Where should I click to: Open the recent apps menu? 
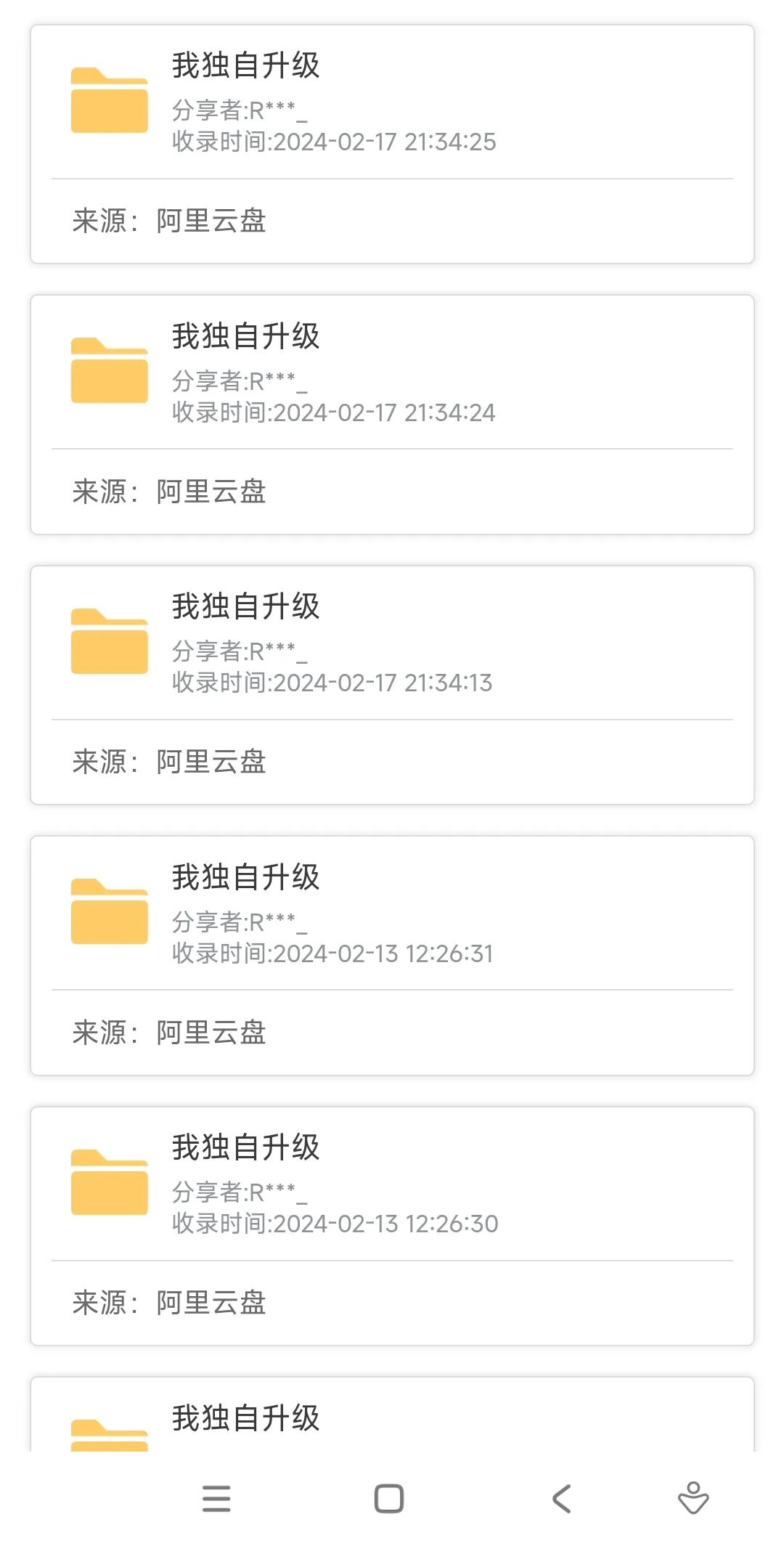click(216, 1499)
